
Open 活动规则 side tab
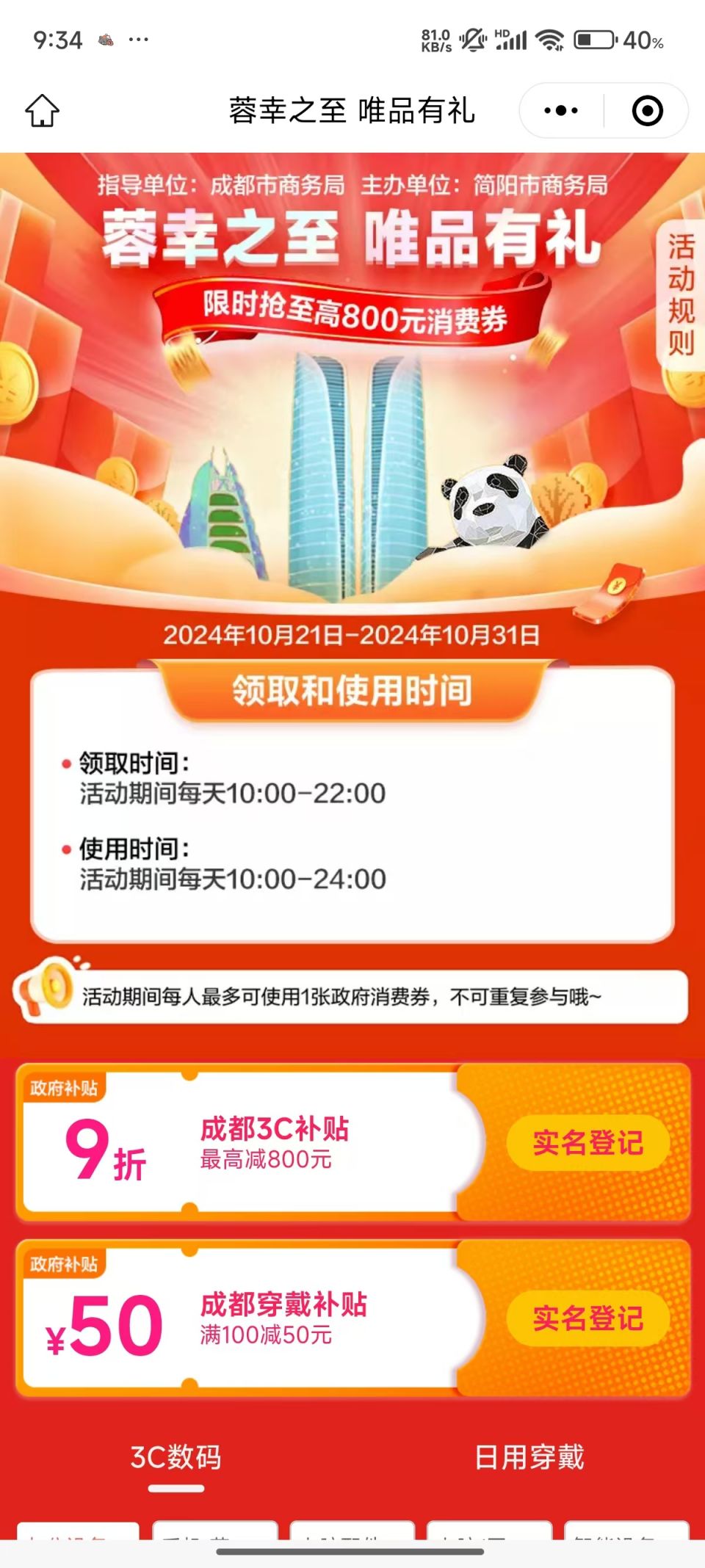[x=681, y=294]
